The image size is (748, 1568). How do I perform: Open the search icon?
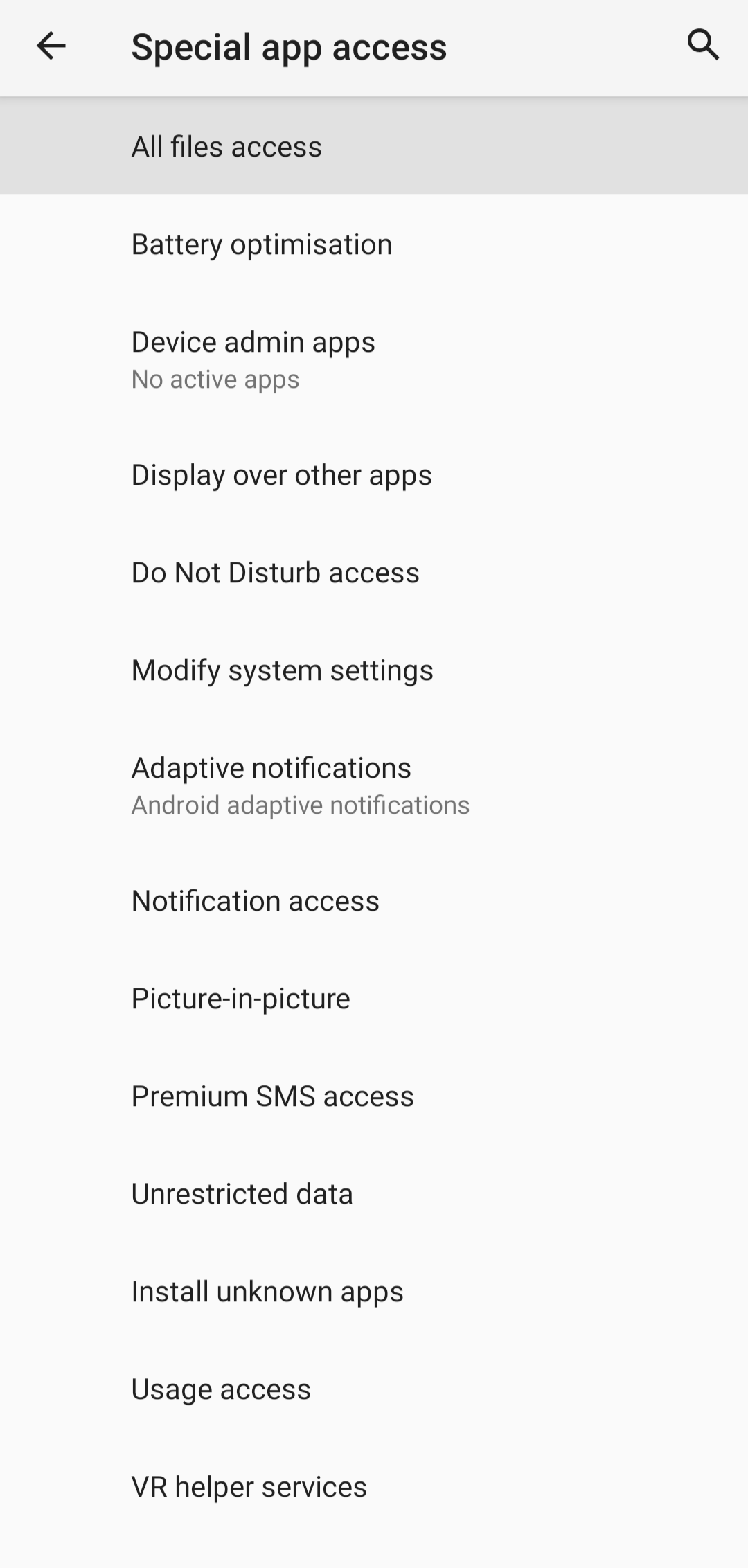703,46
